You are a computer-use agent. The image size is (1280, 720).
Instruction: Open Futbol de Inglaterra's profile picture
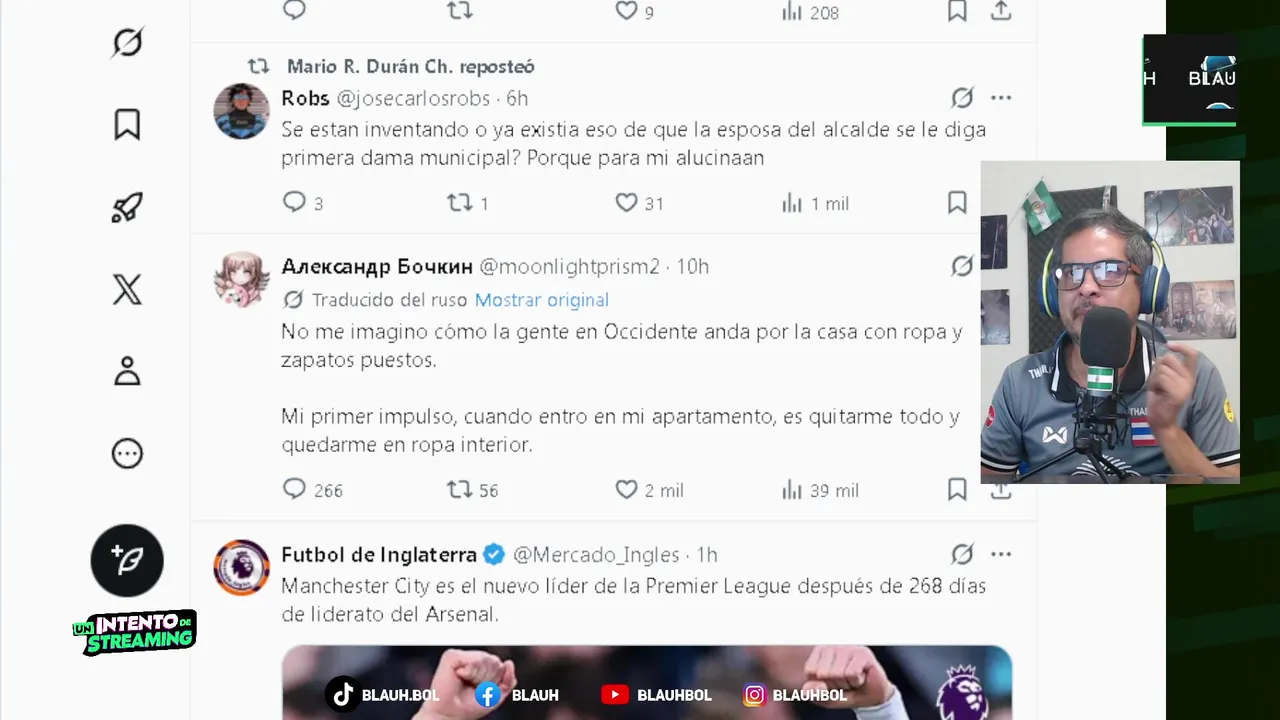tap(242, 568)
